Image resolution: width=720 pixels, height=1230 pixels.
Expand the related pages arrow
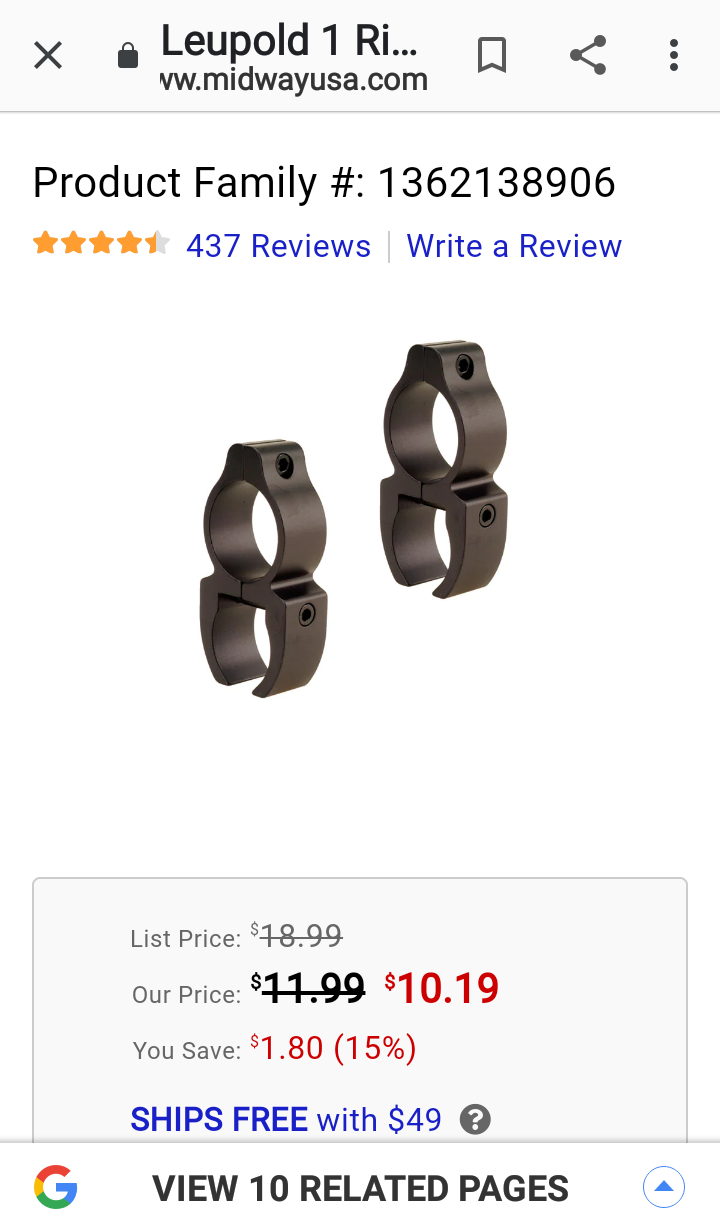(663, 1188)
